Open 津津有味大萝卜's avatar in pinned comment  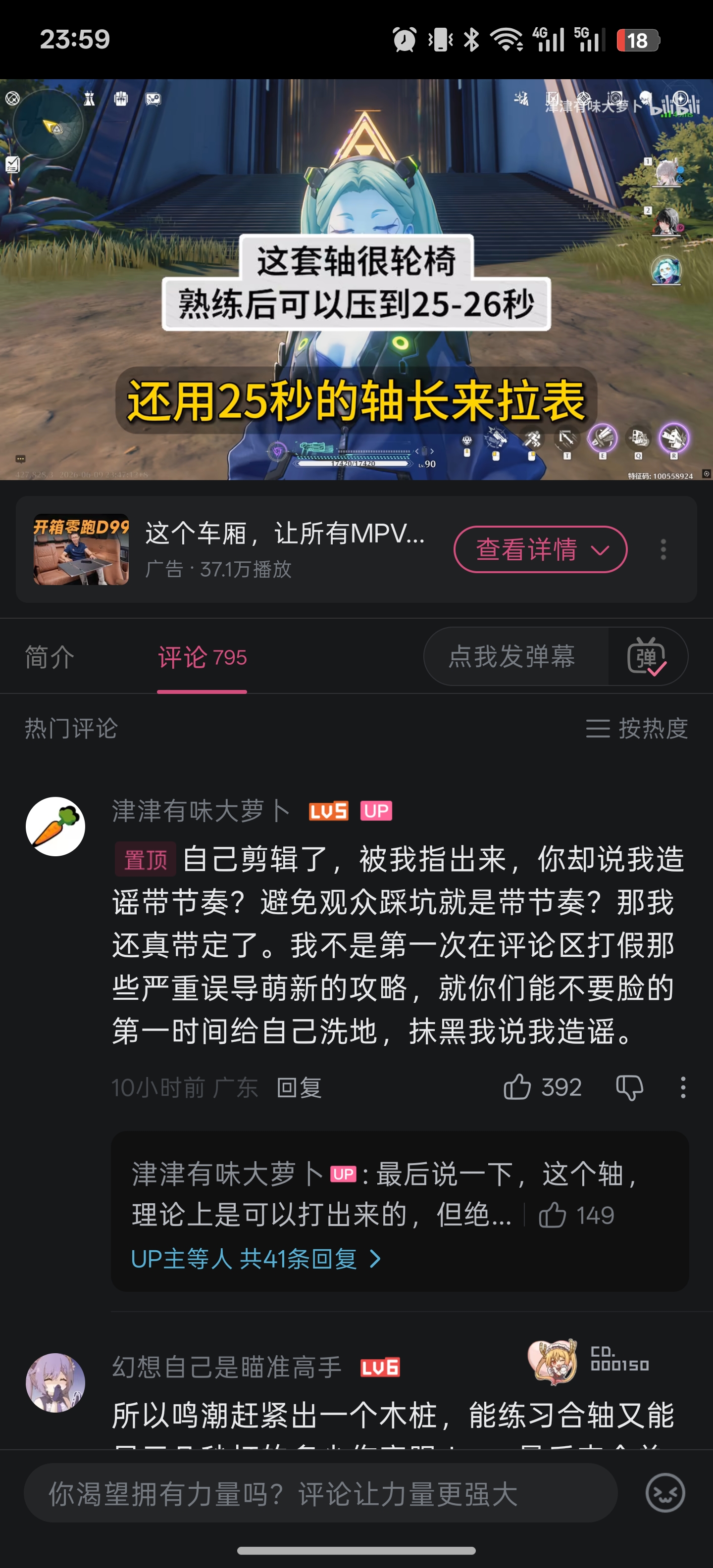tap(55, 826)
